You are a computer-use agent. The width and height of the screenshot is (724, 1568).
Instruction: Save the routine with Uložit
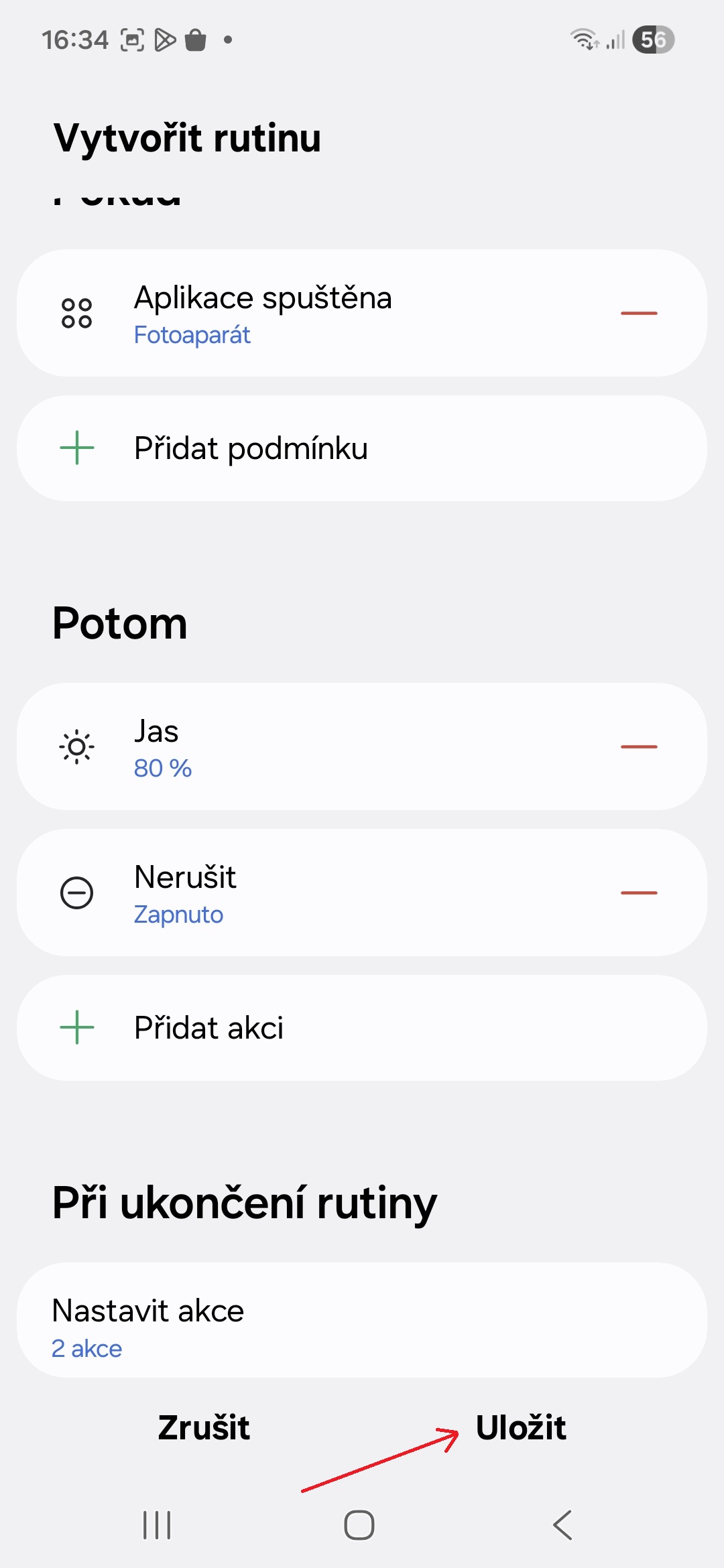tap(521, 1427)
